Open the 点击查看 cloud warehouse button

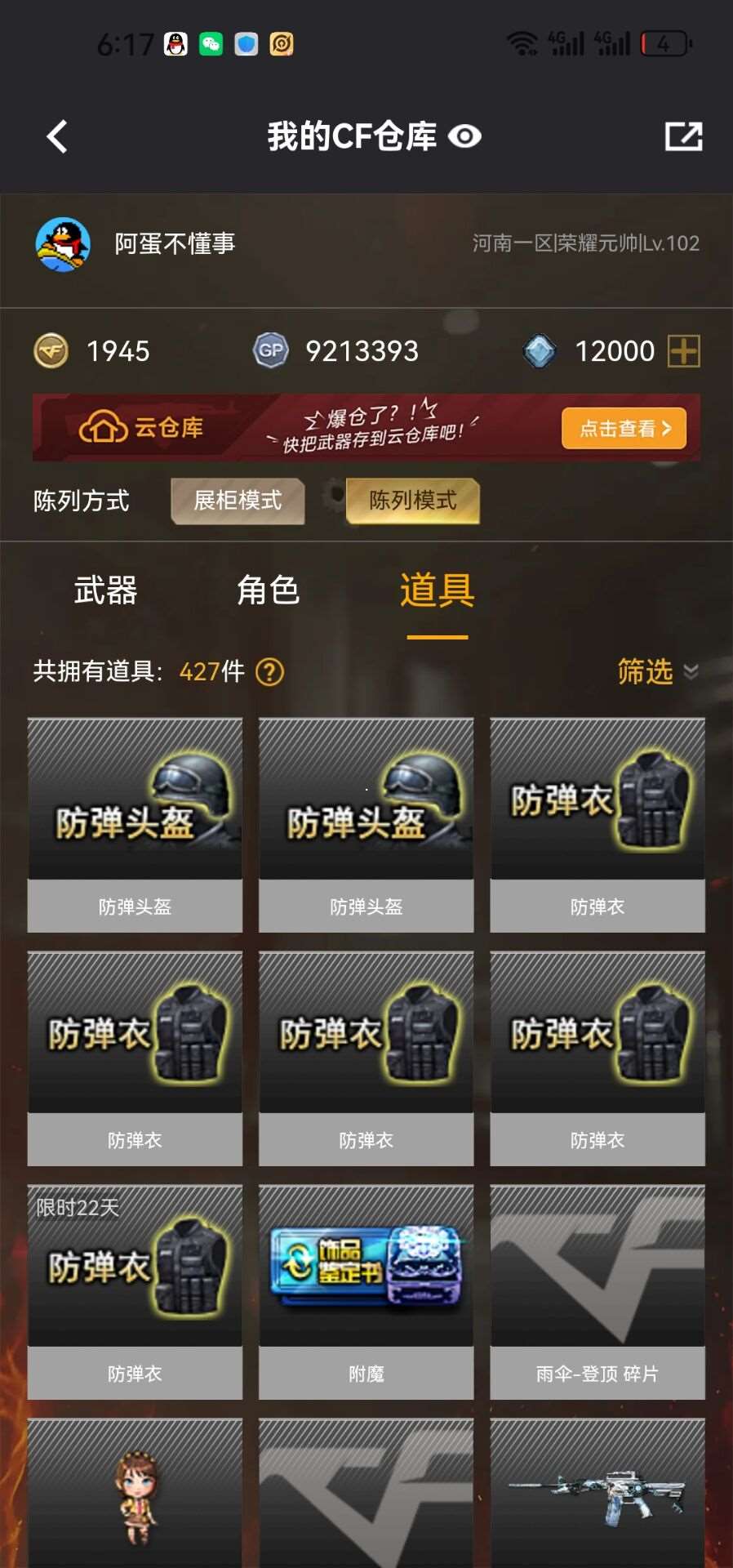[624, 428]
